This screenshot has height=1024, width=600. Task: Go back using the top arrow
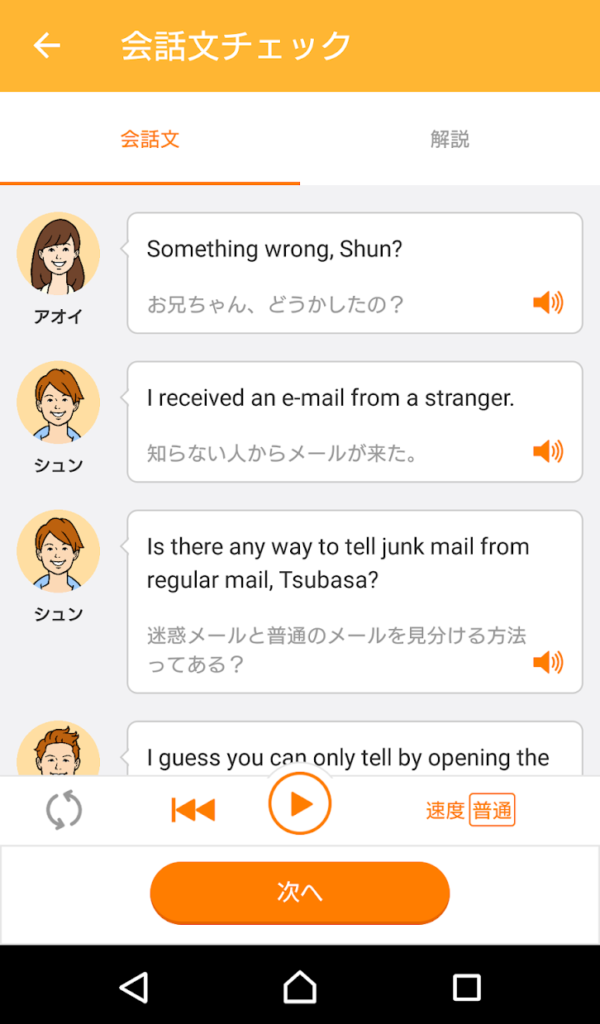click(x=47, y=46)
